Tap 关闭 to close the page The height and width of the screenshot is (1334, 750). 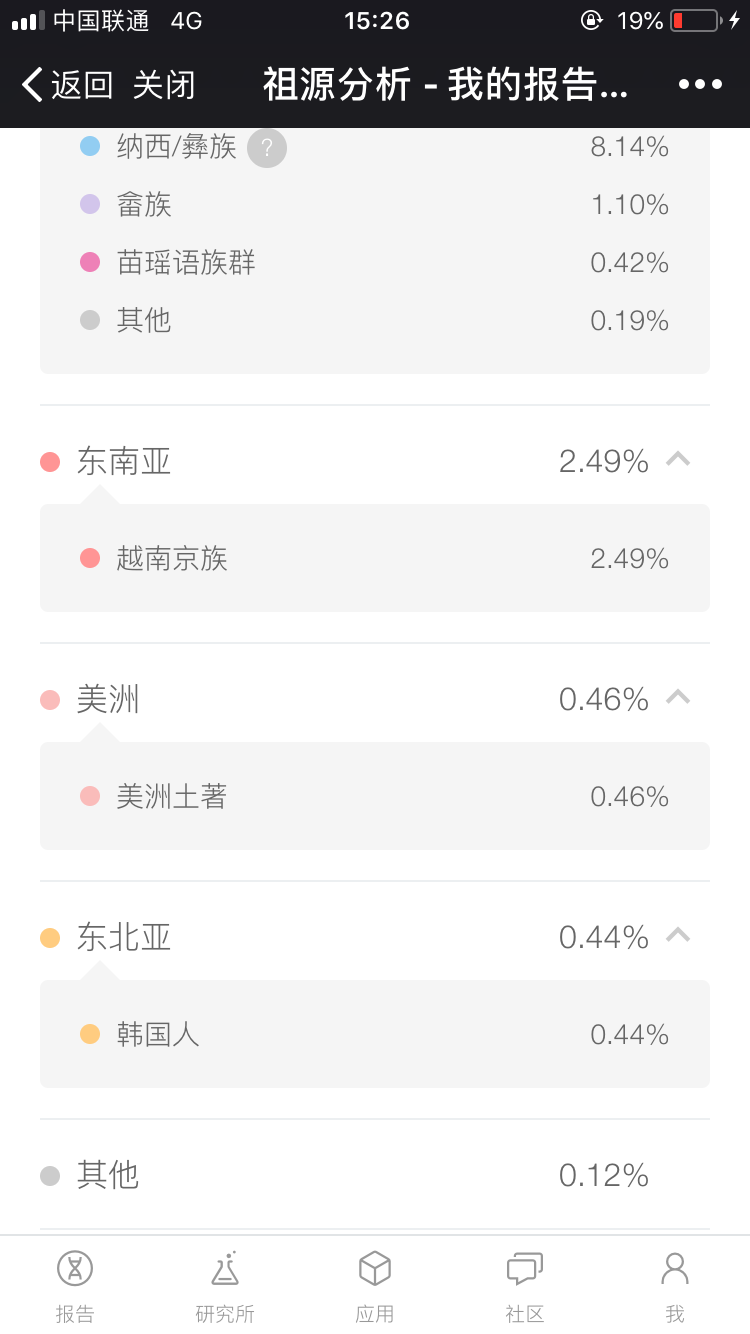tap(164, 85)
